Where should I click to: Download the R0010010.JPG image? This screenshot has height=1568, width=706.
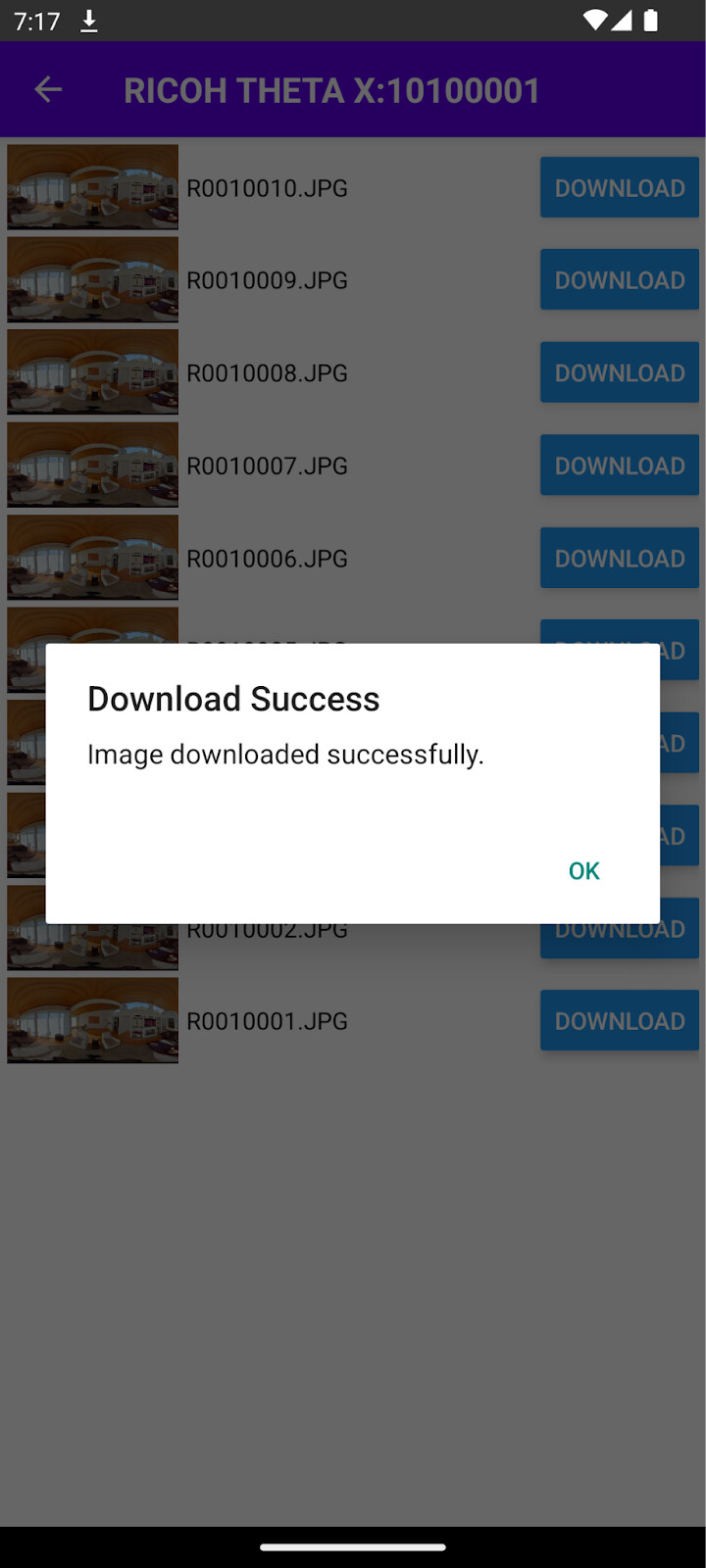619,187
